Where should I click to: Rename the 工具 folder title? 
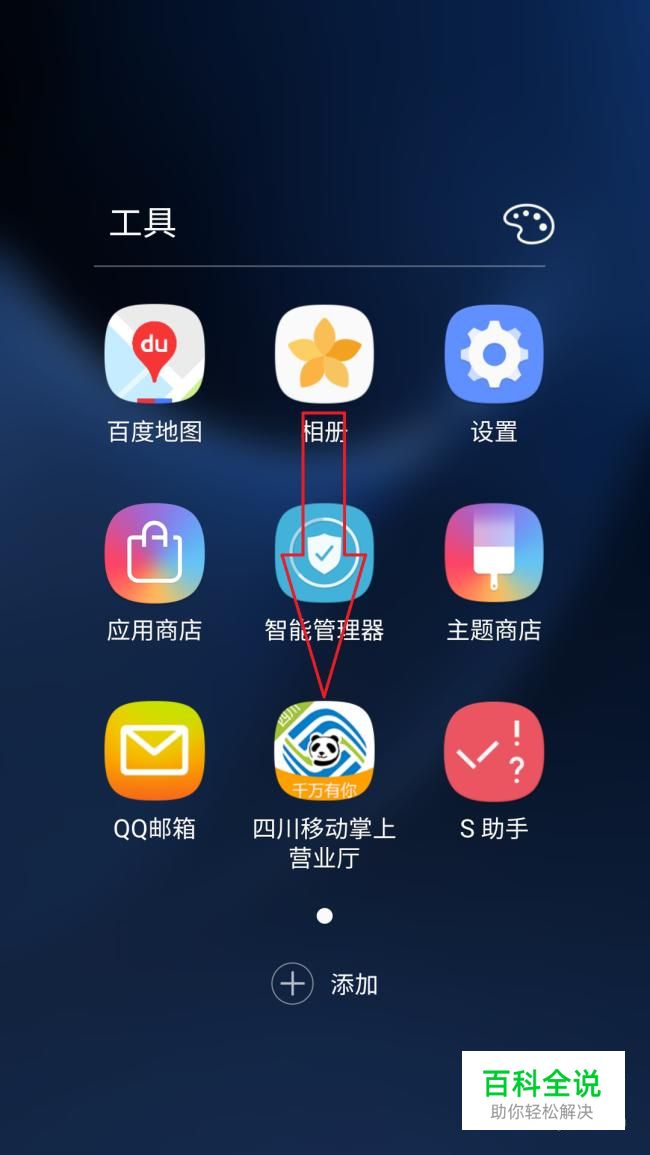143,223
